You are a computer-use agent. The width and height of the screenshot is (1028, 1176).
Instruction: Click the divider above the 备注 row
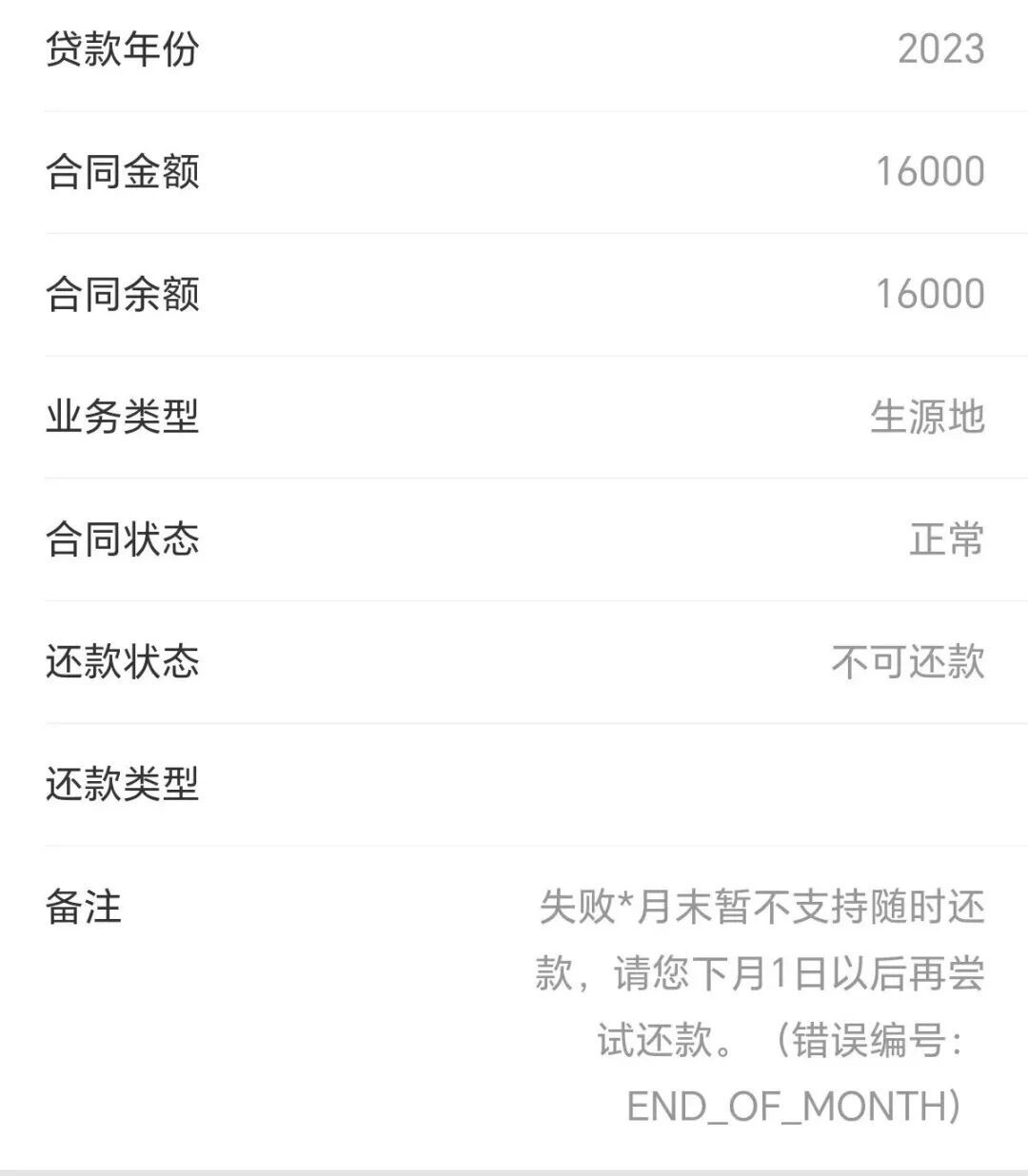[514, 841]
